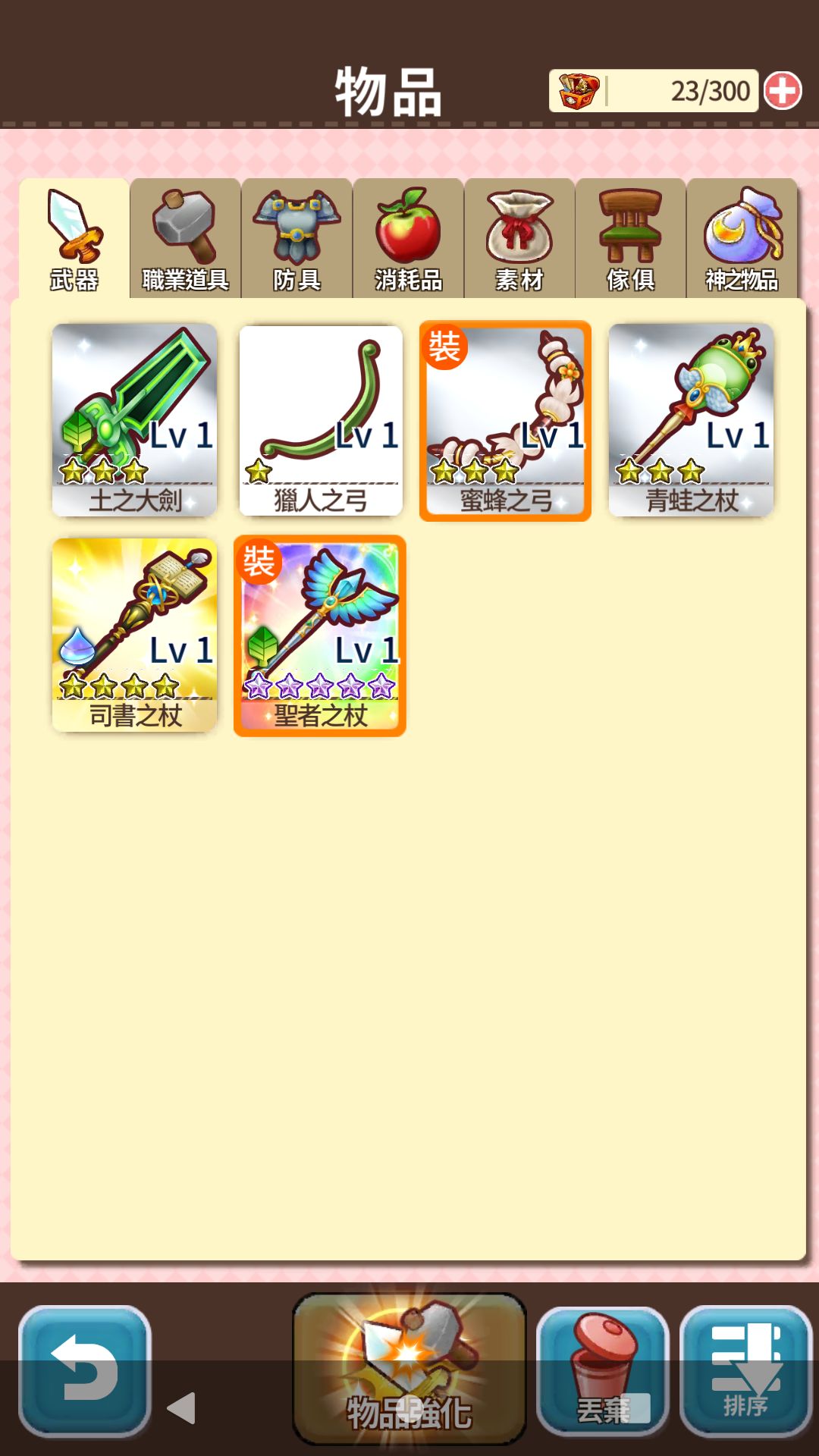Viewport: 819px width, 1456px height.
Task: Open the 防具 armor tab icon
Action: pyautogui.click(x=296, y=235)
